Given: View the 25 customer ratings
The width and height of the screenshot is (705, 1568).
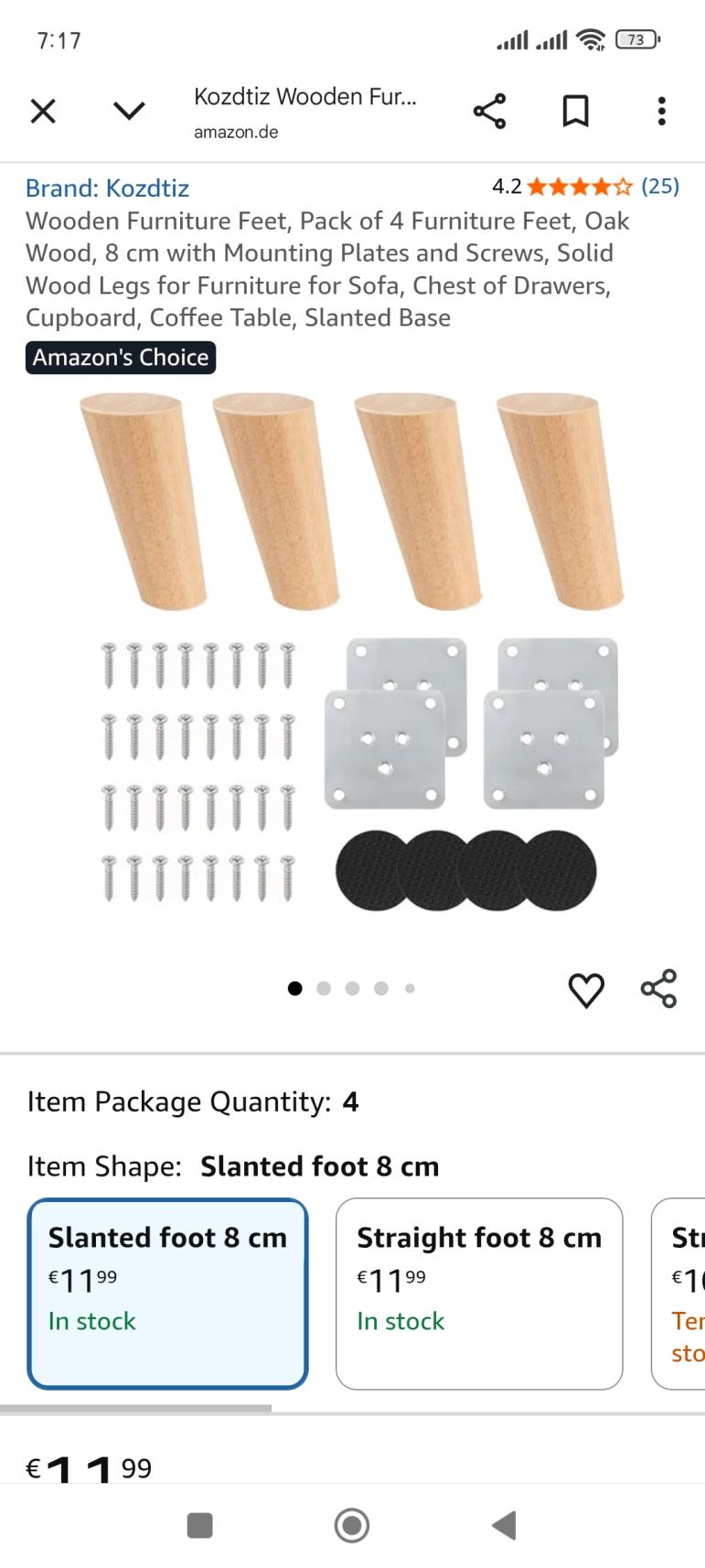Looking at the screenshot, I should coord(659,187).
